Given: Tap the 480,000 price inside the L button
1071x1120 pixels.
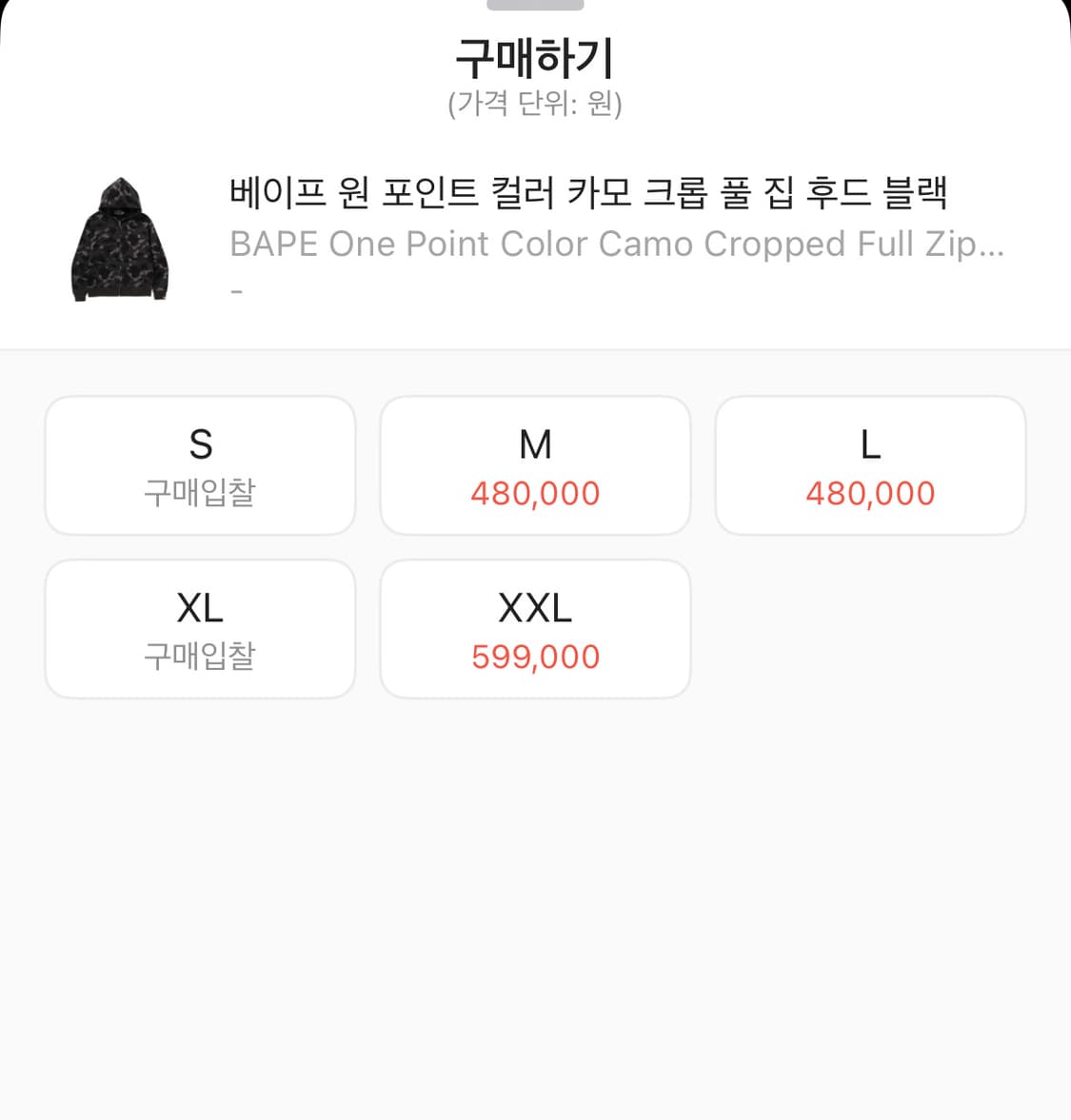Looking at the screenshot, I should 870,493.
